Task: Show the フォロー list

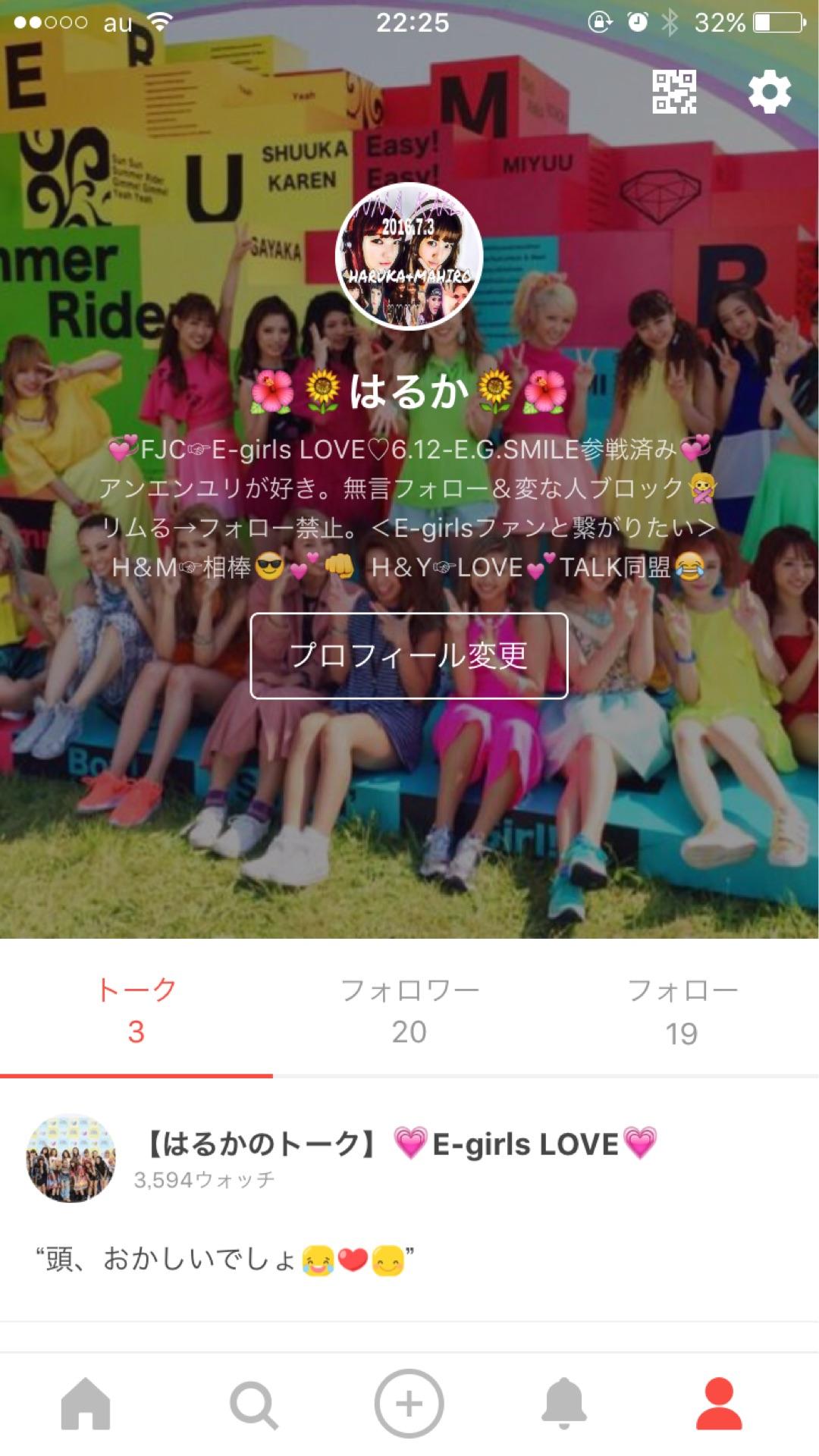Action: 682,1010
